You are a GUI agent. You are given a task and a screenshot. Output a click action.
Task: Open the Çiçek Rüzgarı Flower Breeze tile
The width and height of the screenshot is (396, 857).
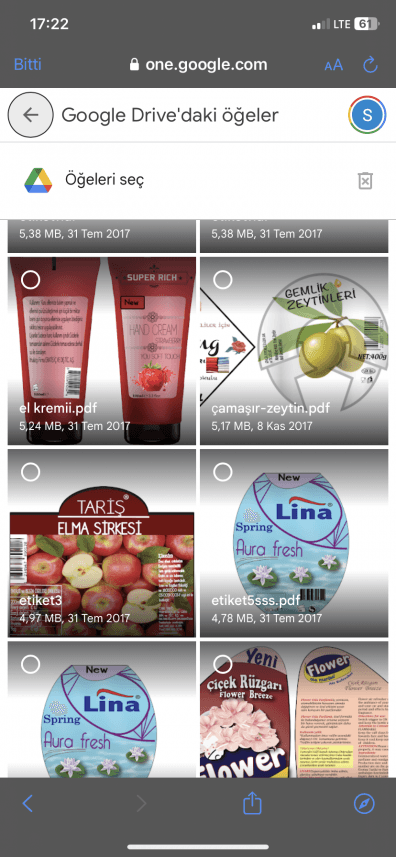tap(294, 709)
